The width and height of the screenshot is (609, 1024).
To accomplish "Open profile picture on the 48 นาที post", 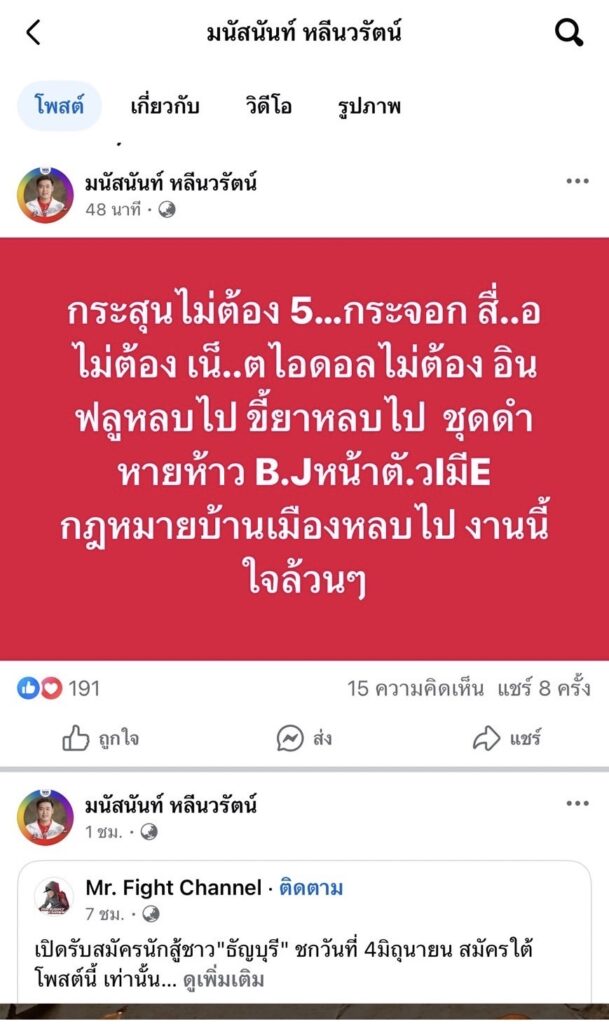I will pos(46,195).
